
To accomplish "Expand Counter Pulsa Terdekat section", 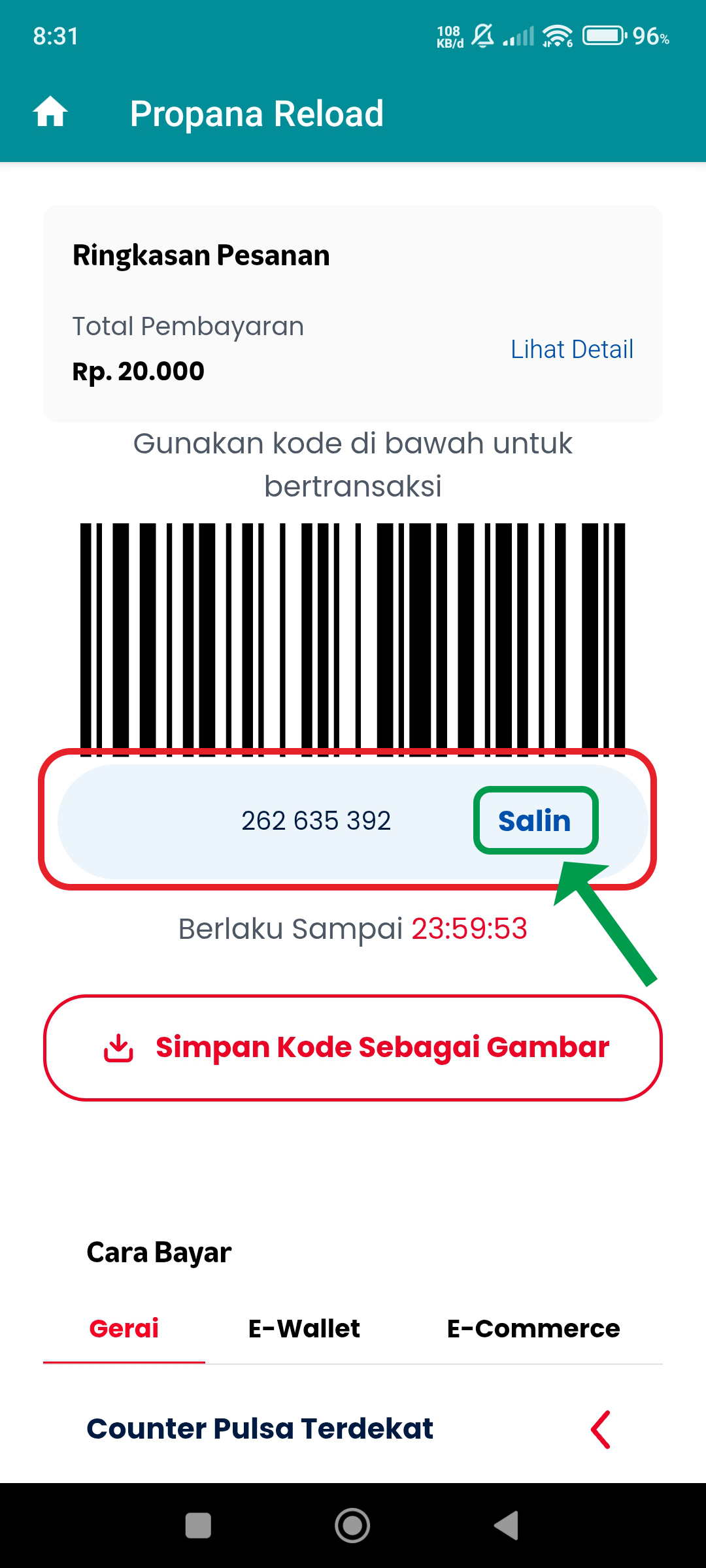I will pyautogui.click(x=353, y=1429).
